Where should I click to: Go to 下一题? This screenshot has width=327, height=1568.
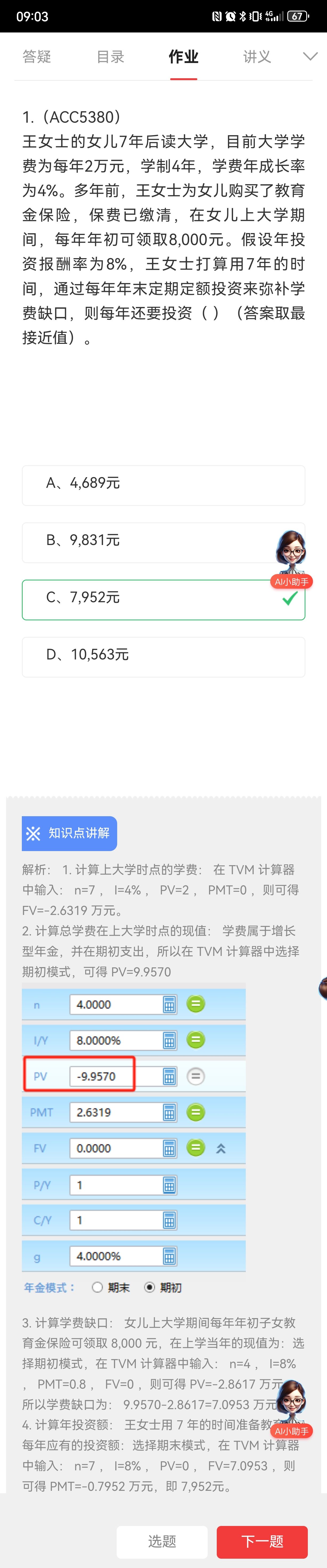pos(262,1541)
